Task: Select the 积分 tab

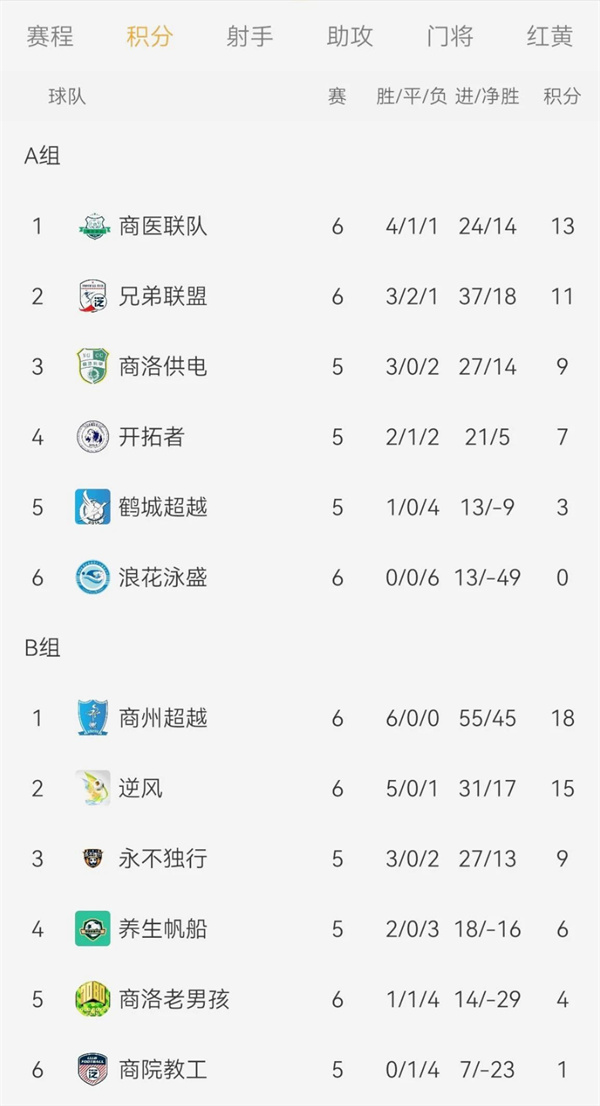Action: click(x=150, y=37)
